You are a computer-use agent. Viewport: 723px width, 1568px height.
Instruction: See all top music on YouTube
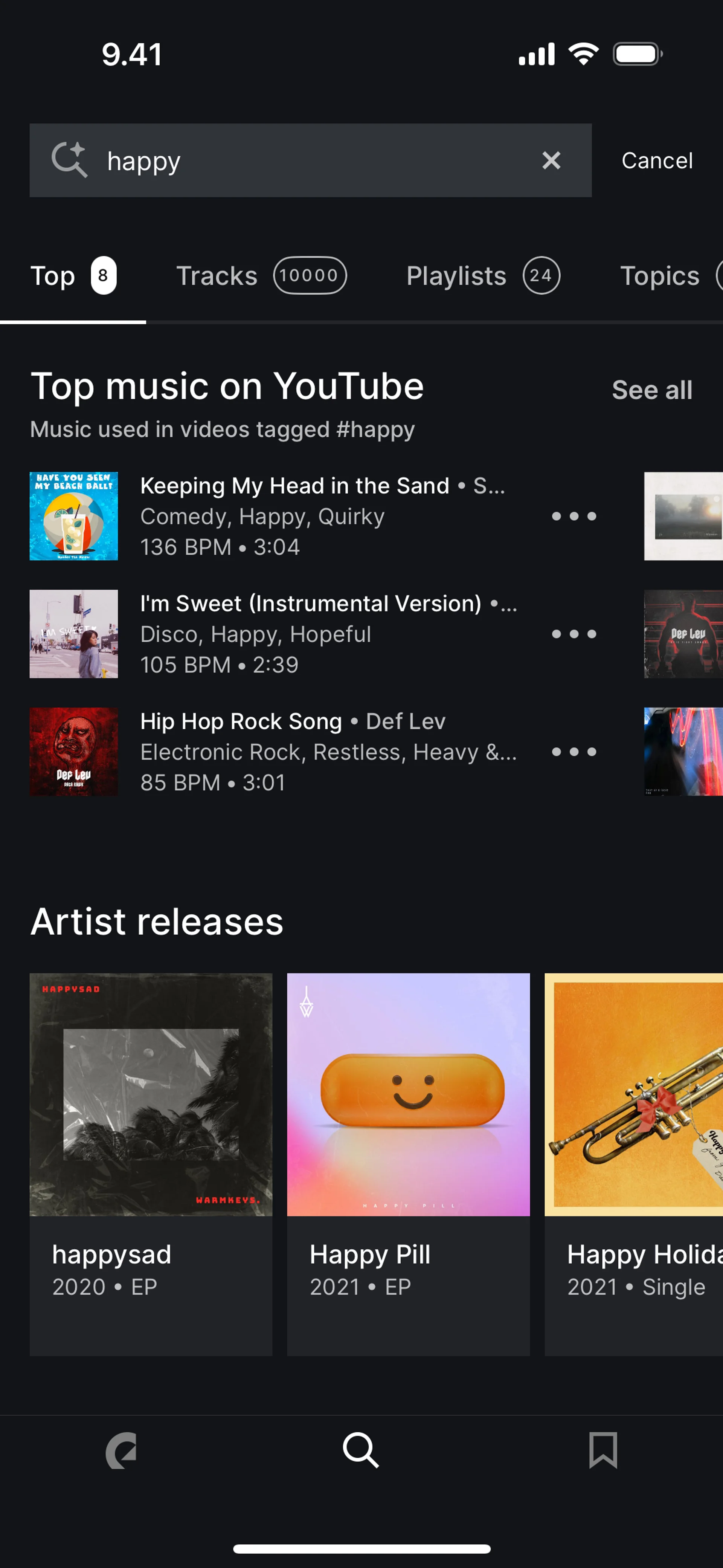[652, 390]
